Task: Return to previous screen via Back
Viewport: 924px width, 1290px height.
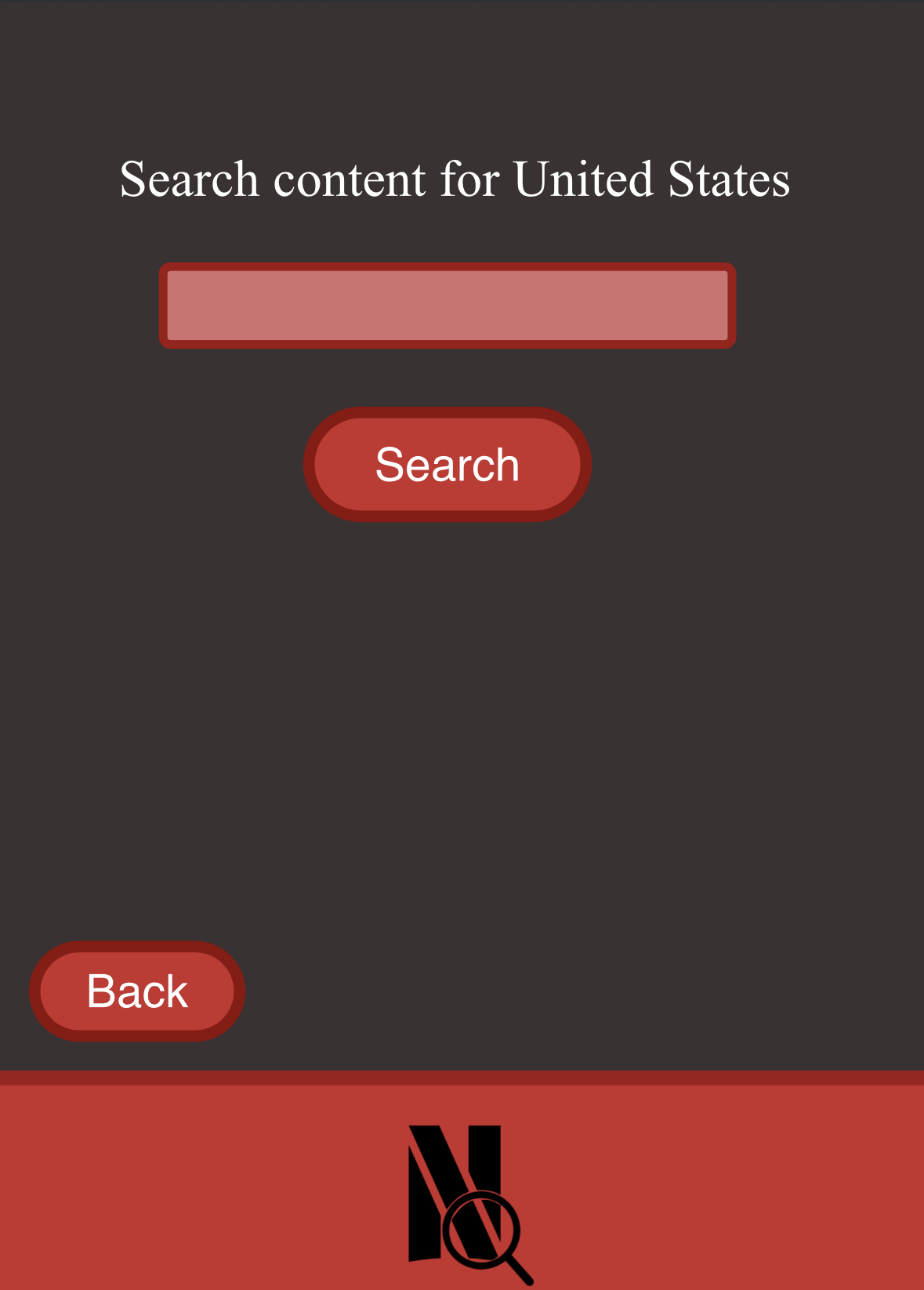Action: tap(136, 991)
